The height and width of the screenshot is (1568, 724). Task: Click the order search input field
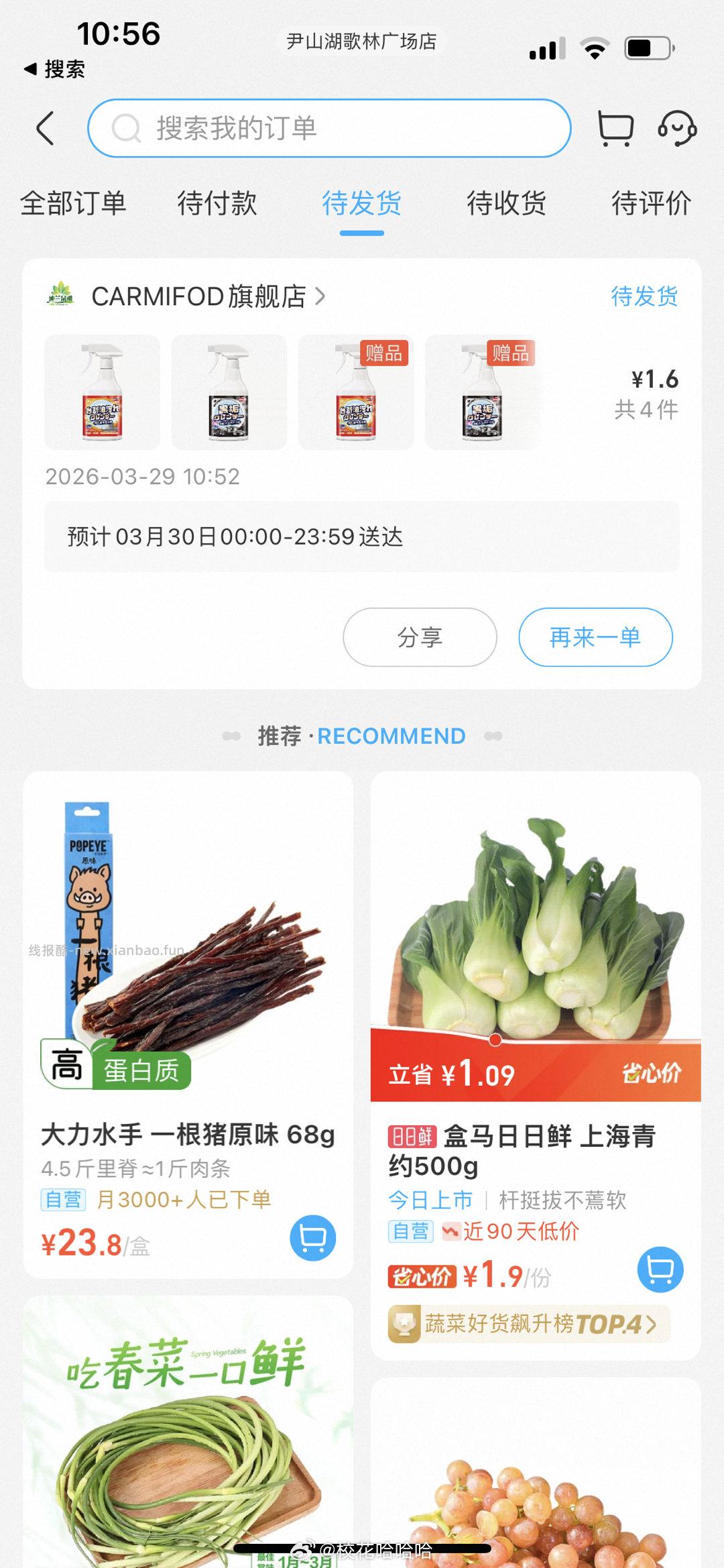(x=328, y=127)
